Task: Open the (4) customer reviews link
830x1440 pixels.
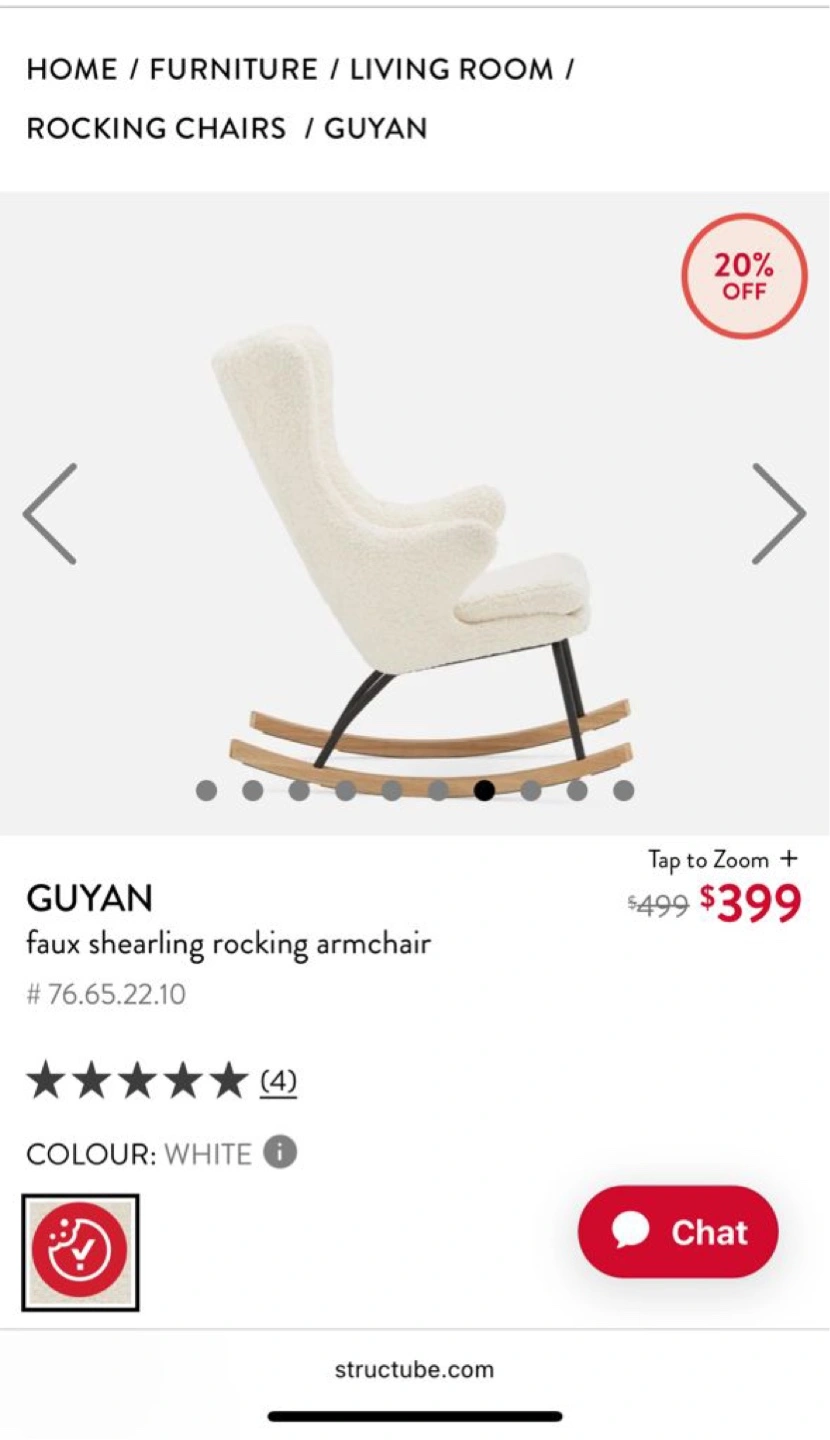Action: (x=278, y=1081)
